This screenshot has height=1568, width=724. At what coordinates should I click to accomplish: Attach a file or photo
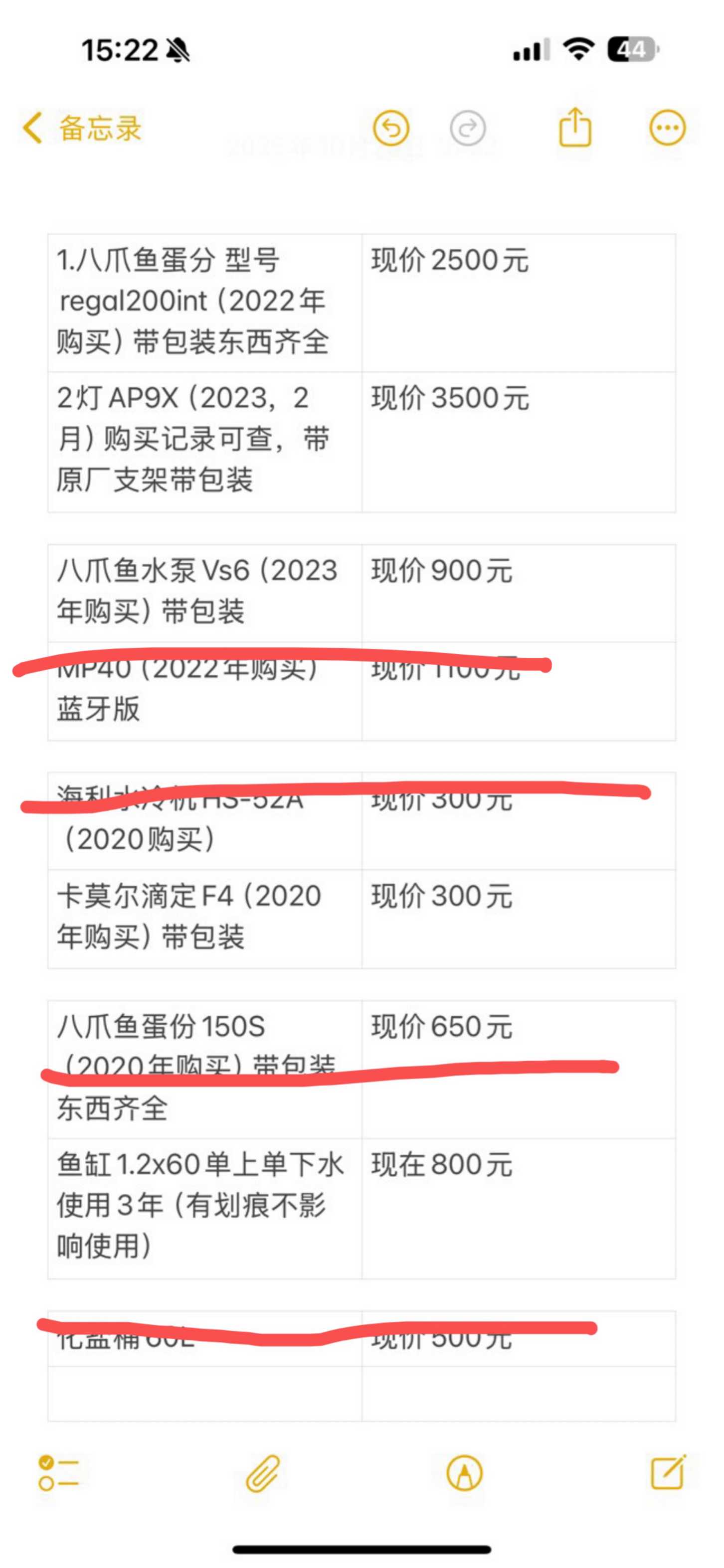tap(262, 1473)
